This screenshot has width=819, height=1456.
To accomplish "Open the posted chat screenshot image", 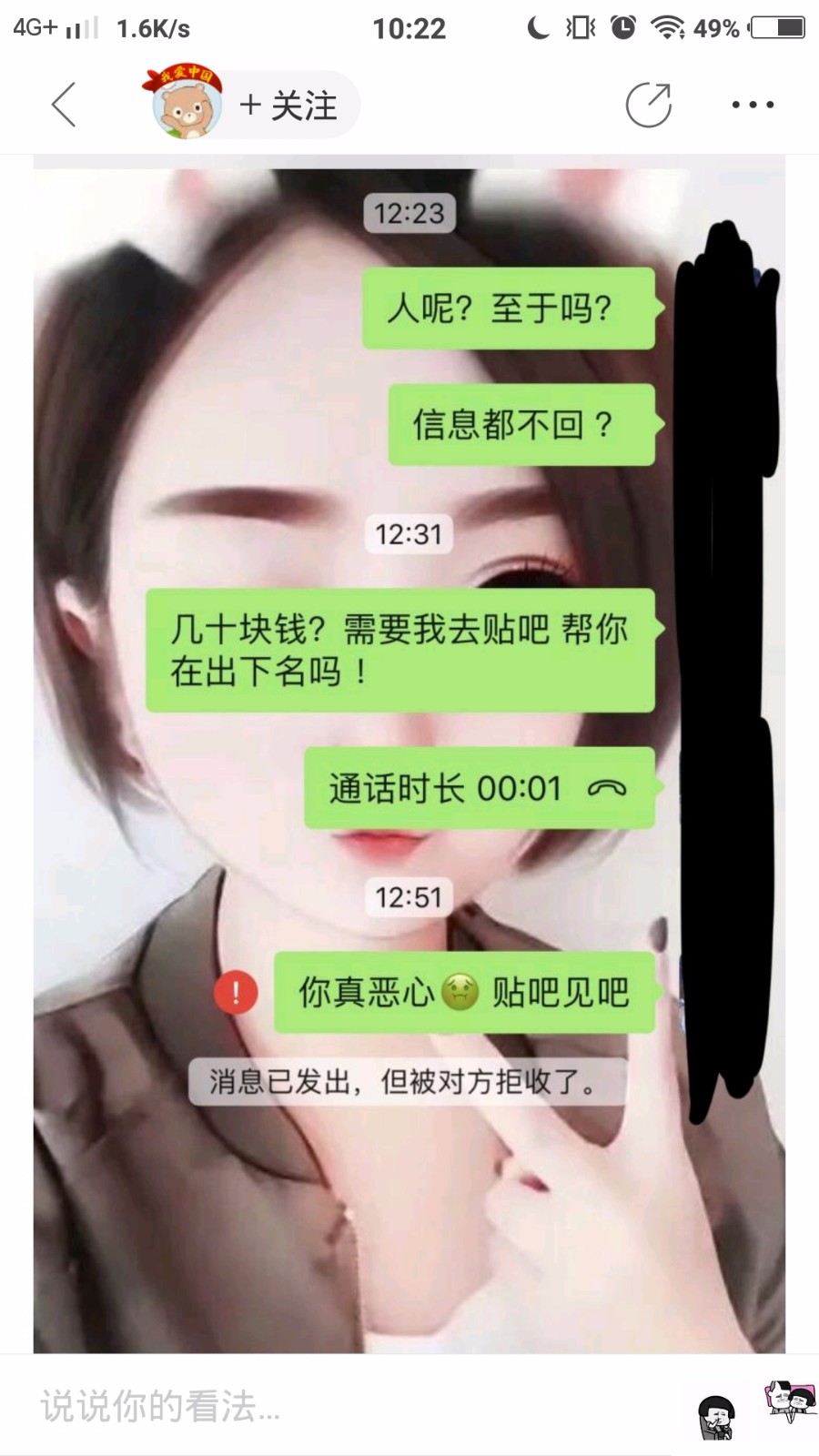I will click(409, 753).
